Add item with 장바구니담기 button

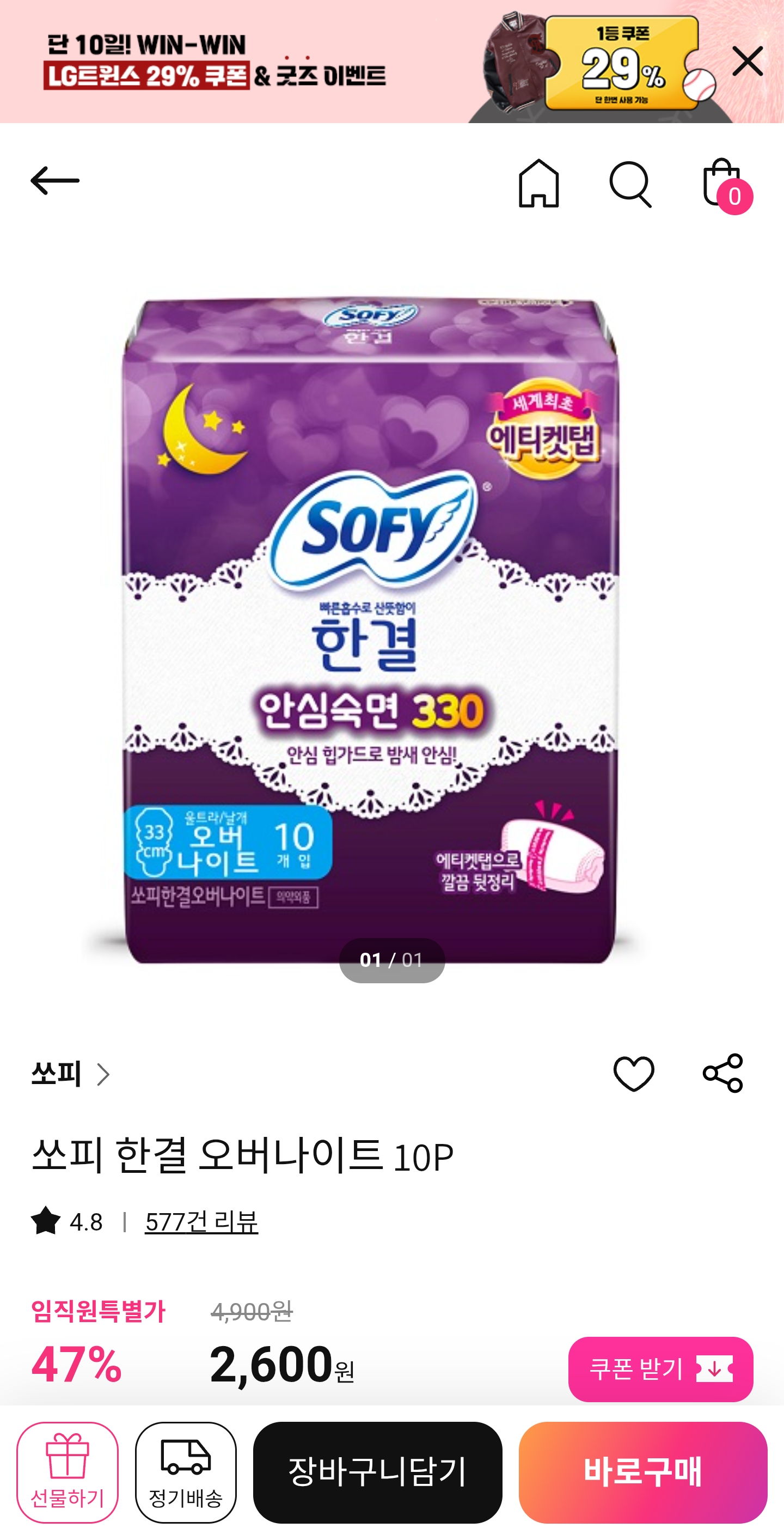[x=377, y=1472]
